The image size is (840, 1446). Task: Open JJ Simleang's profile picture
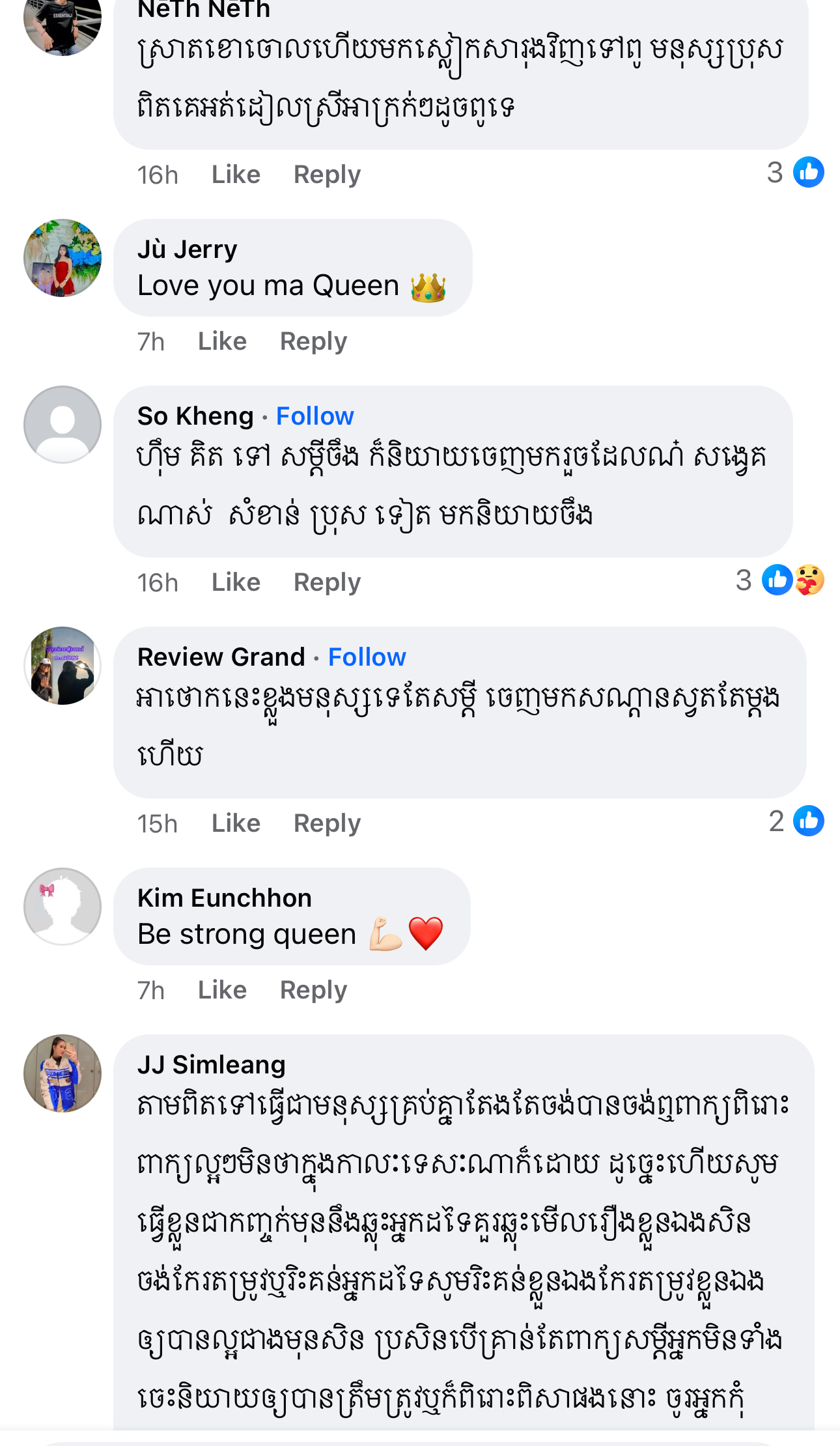tap(63, 1073)
